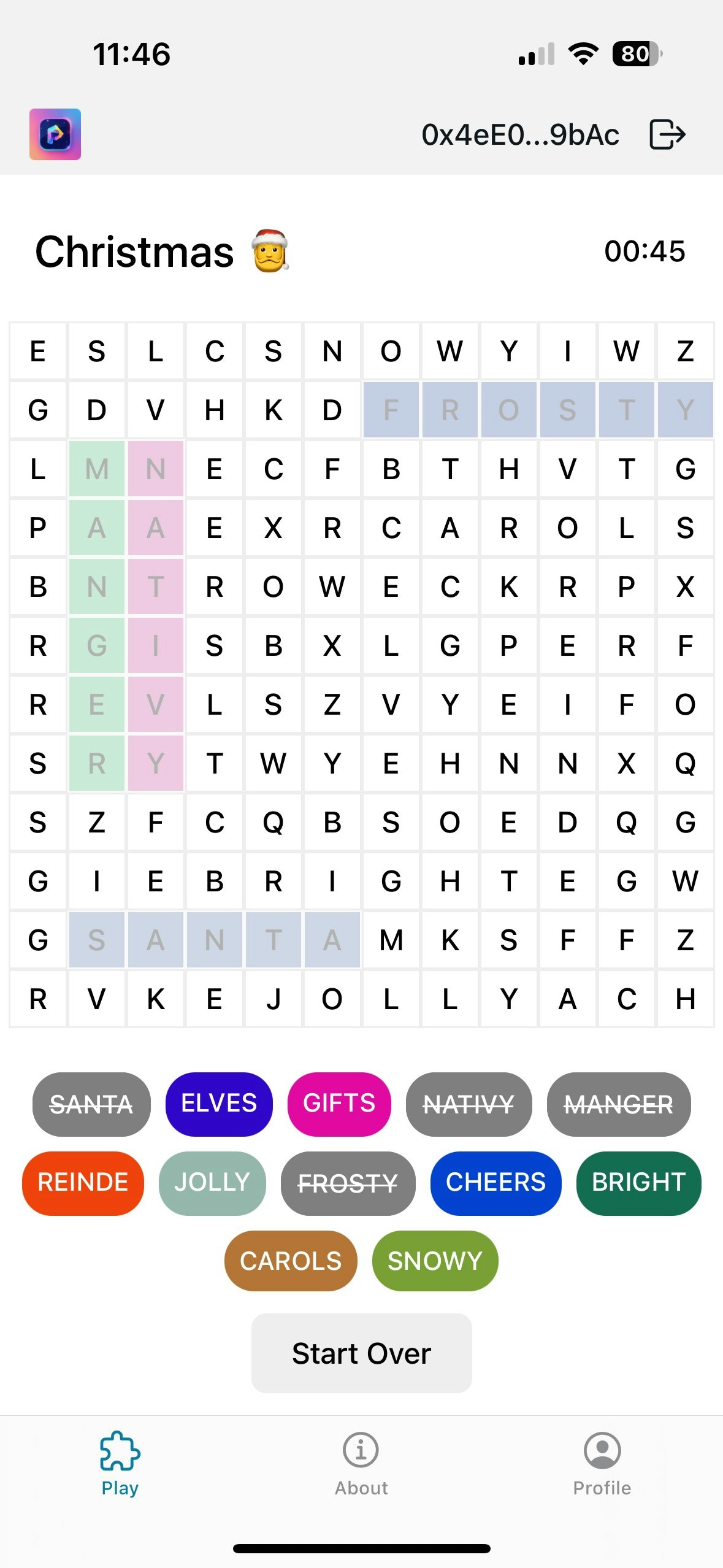Open the app logo in the header
Screen dimensions: 723x1568
pyautogui.click(x=55, y=134)
